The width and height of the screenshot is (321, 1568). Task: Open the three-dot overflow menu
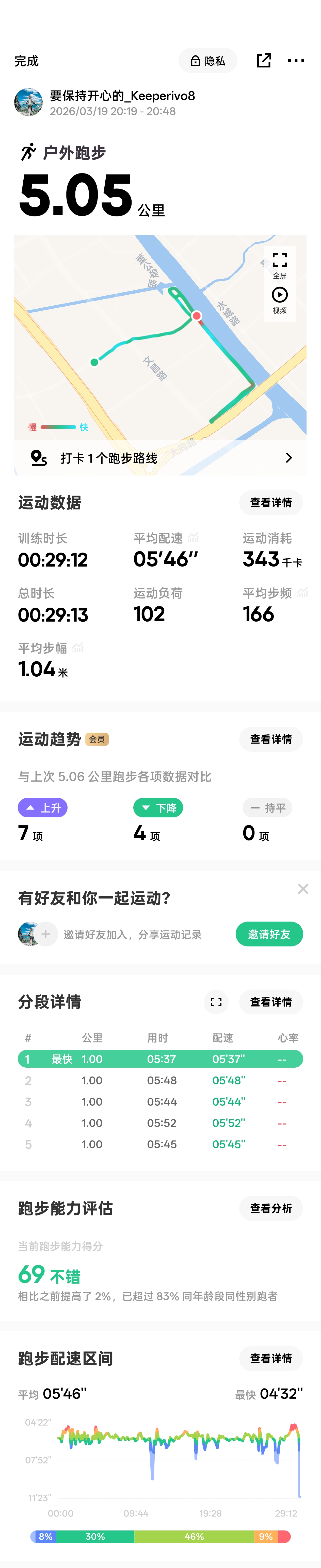pos(296,60)
